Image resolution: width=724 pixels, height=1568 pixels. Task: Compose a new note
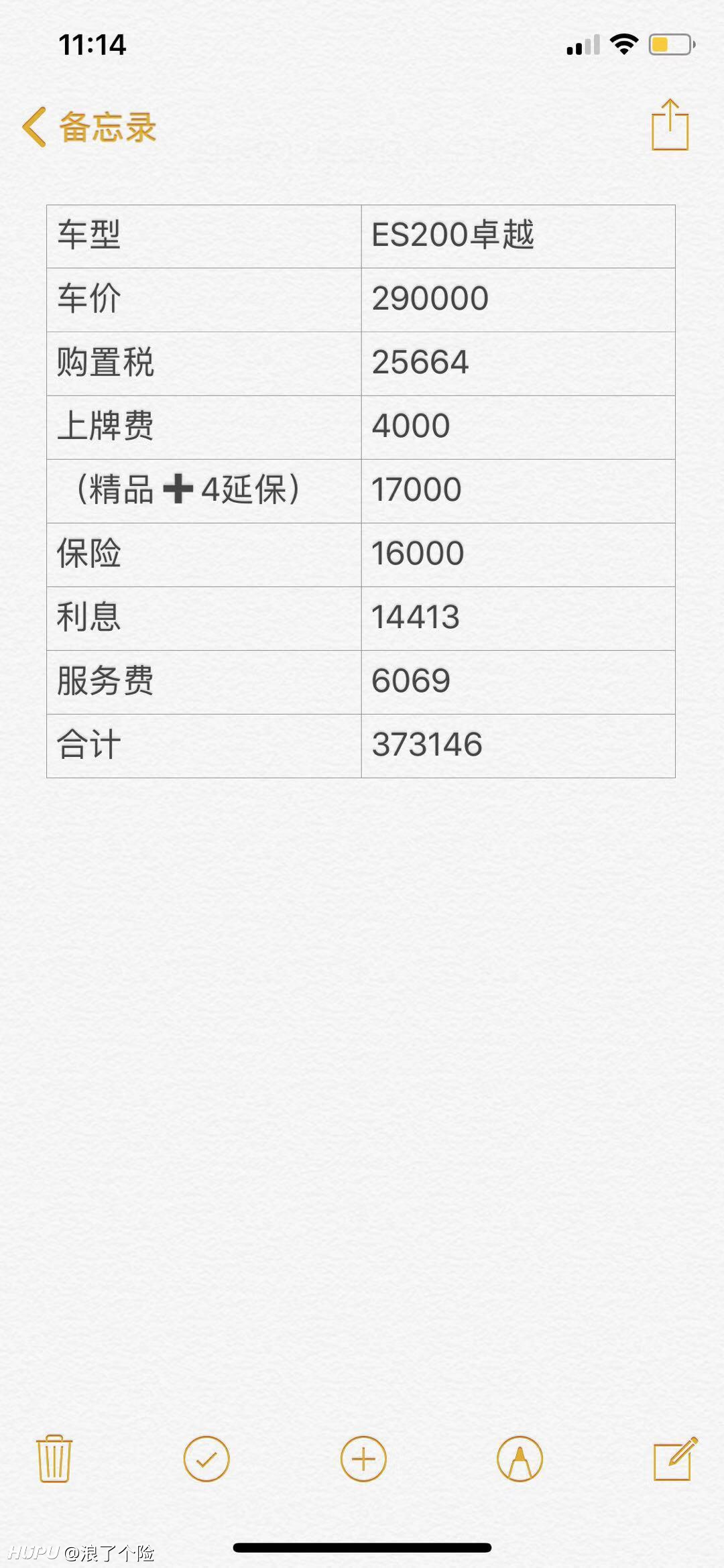675,1458
